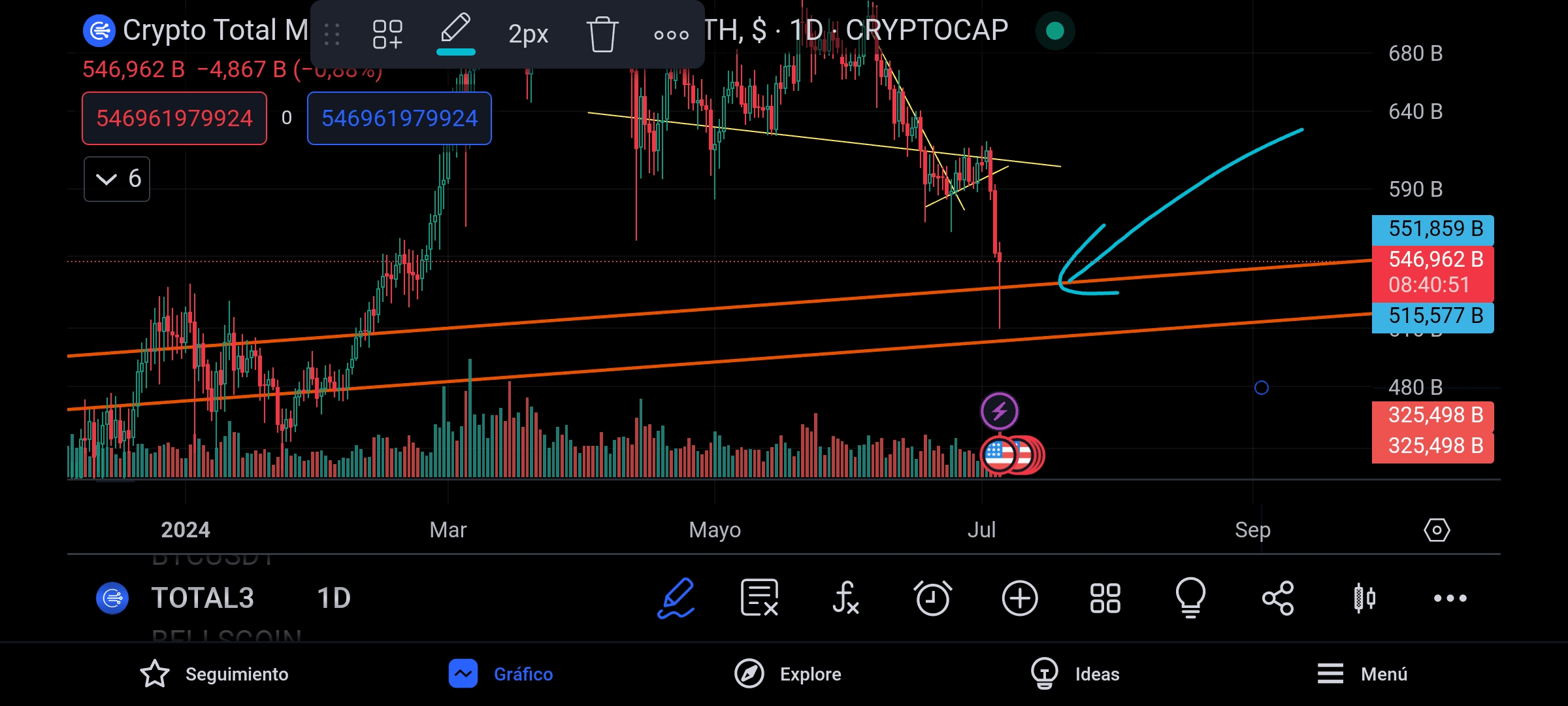Open chart scale settings hexagon icon
1568x706 pixels.
[1437, 529]
